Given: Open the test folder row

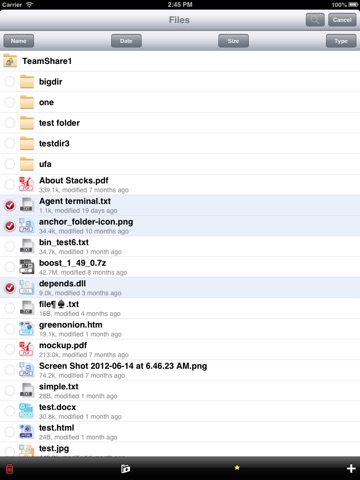Looking at the screenshot, I should [180, 123].
